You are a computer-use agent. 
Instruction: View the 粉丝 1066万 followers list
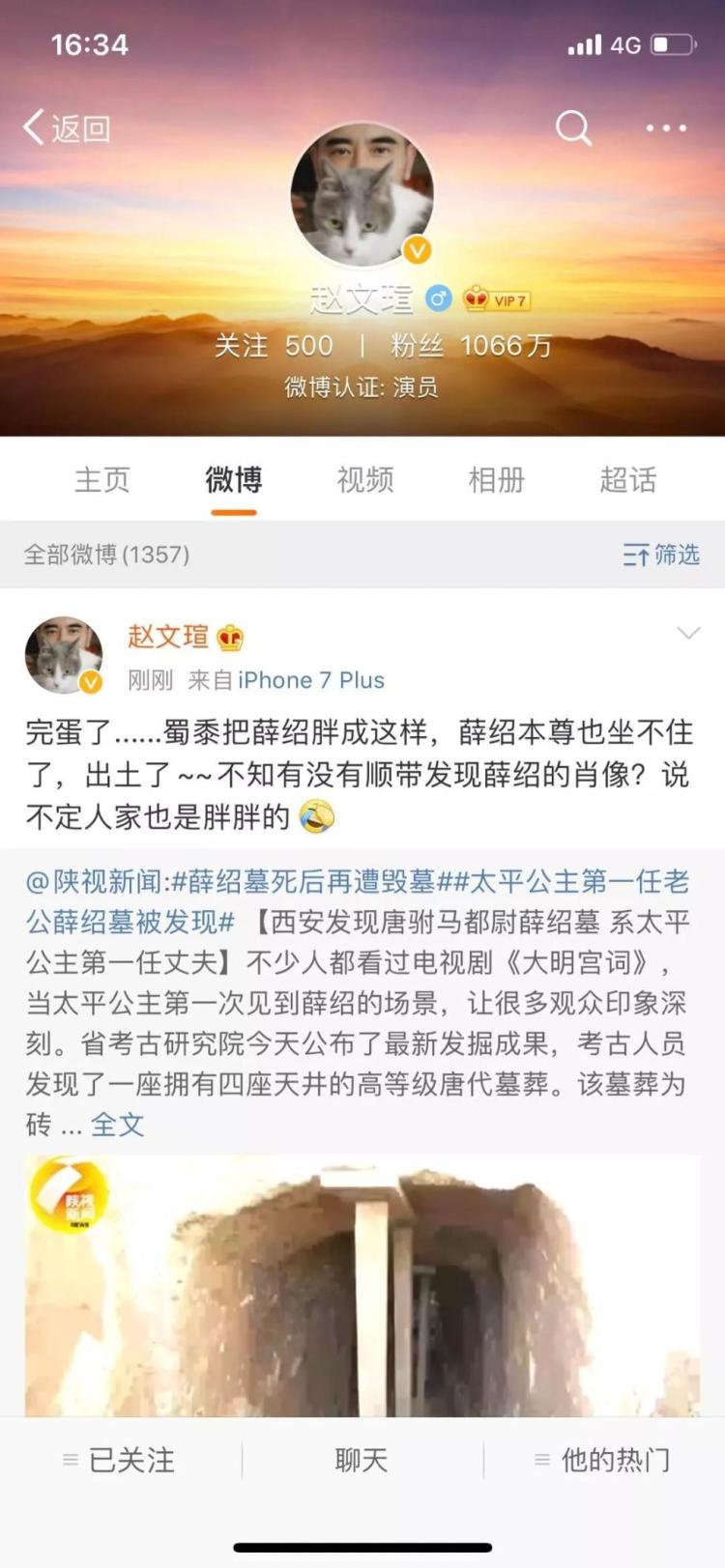click(471, 346)
